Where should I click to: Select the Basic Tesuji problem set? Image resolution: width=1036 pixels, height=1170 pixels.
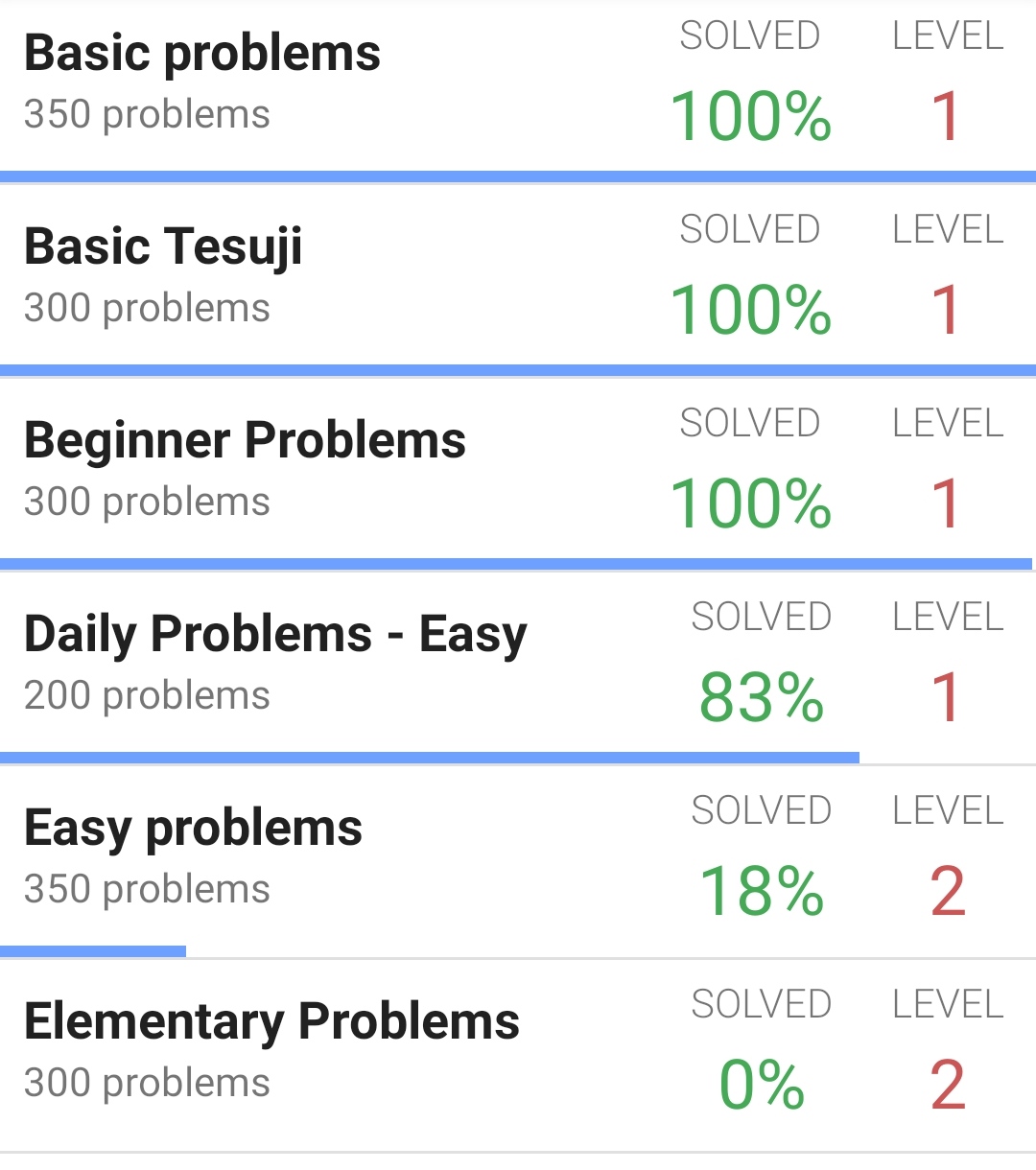(x=163, y=247)
